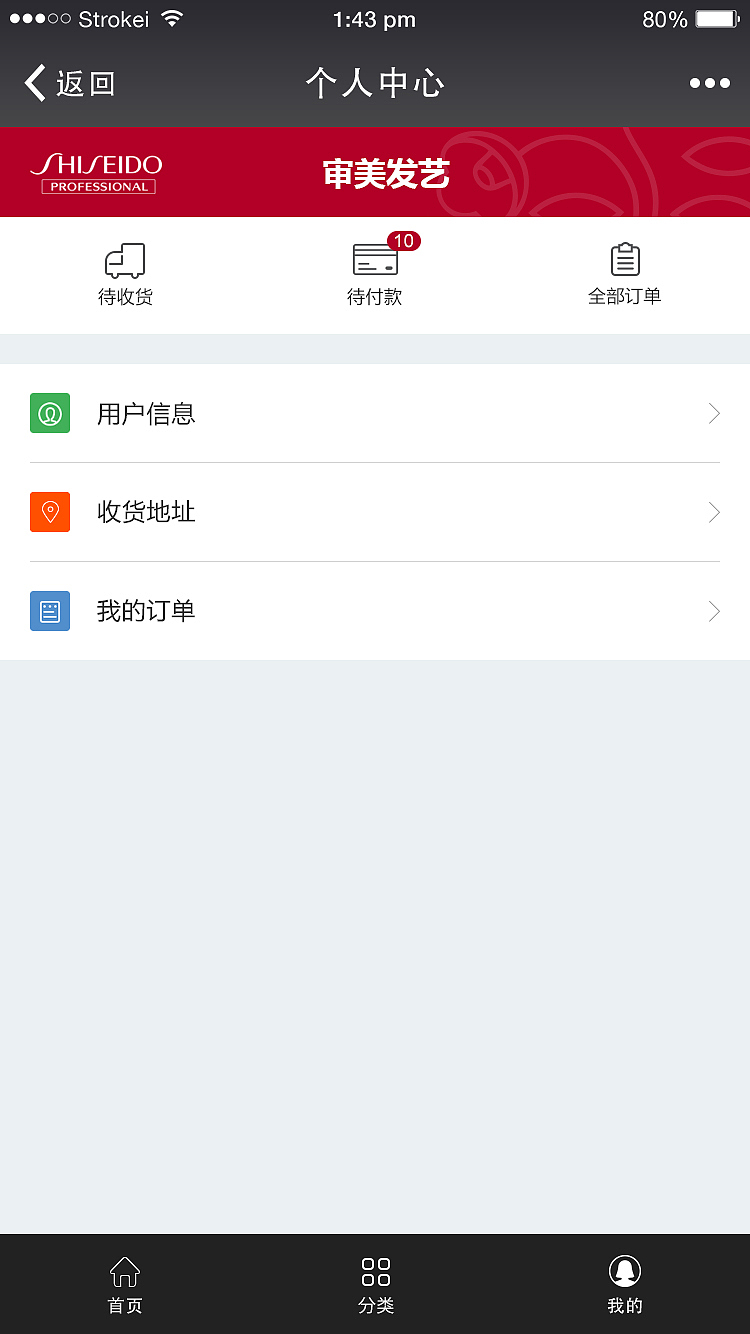Image resolution: width=750 pixels, height=1334 pixels.
Task: Select the SHISEIDO Professional logo
Action: (96, 171)
